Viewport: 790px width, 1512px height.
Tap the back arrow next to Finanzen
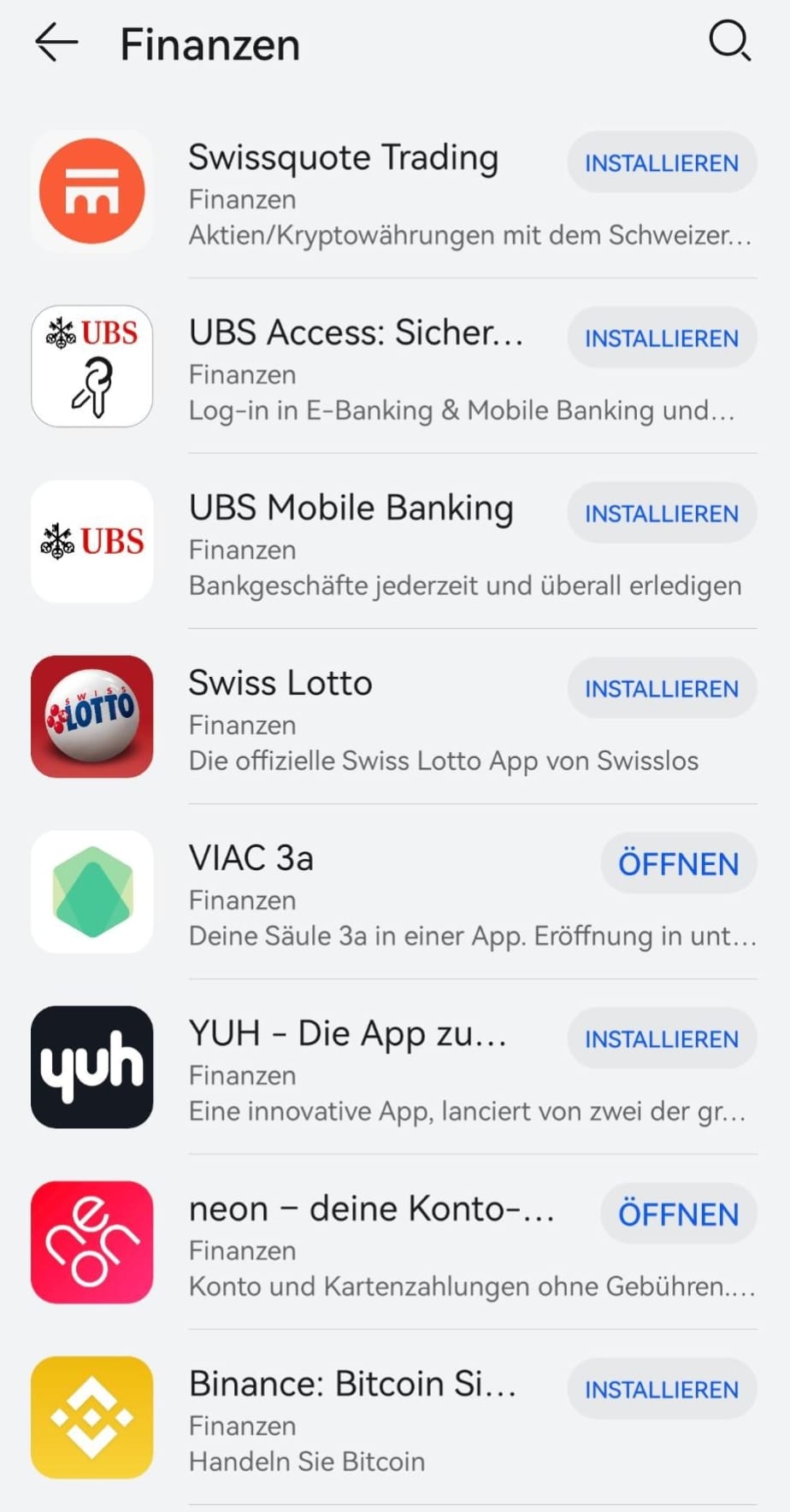pos(55,42)
